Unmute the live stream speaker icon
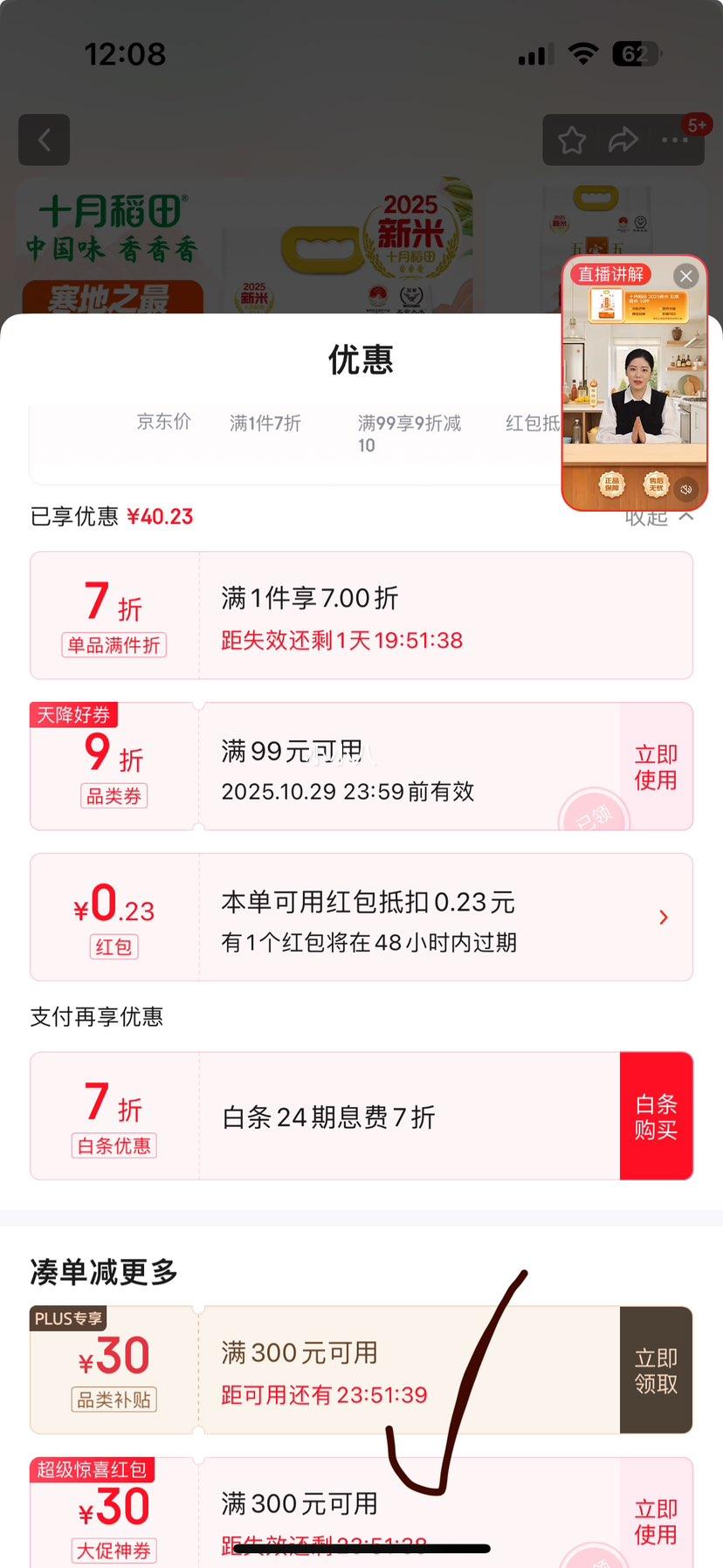This screenshot has width=723, height=1568. (x=686, y=489)
